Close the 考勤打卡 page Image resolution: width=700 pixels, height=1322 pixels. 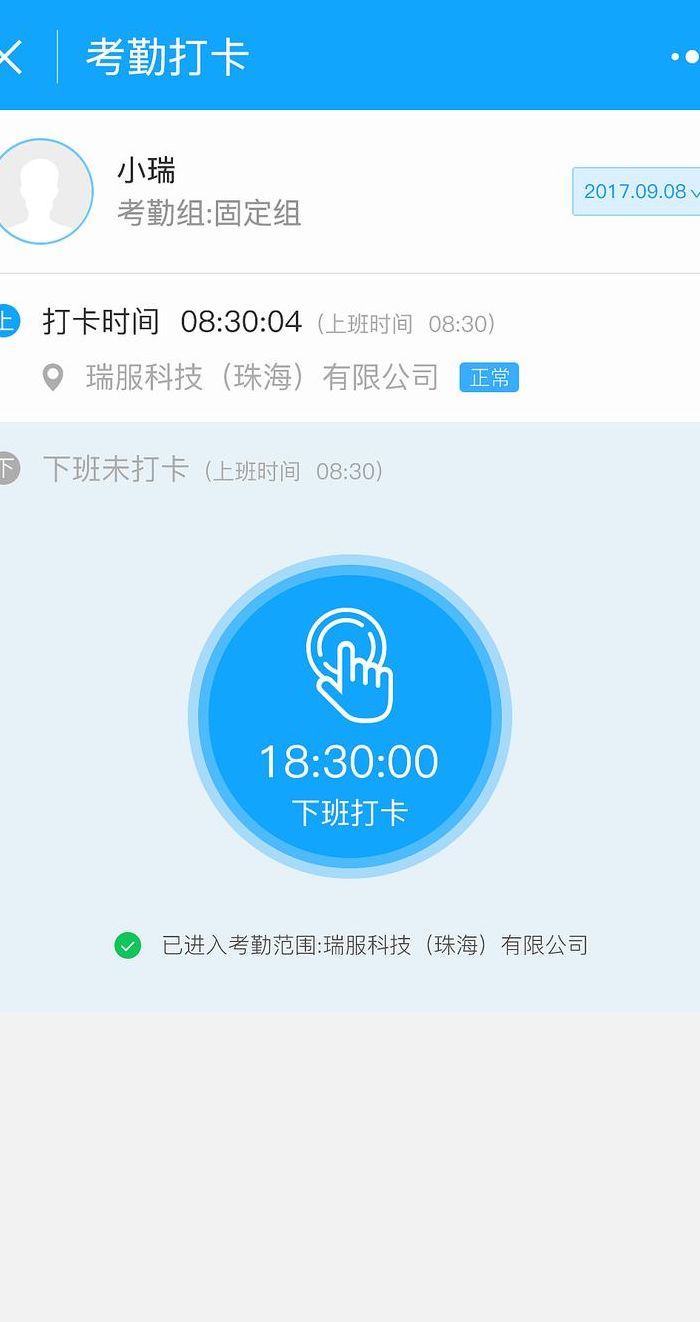[9, 57]
